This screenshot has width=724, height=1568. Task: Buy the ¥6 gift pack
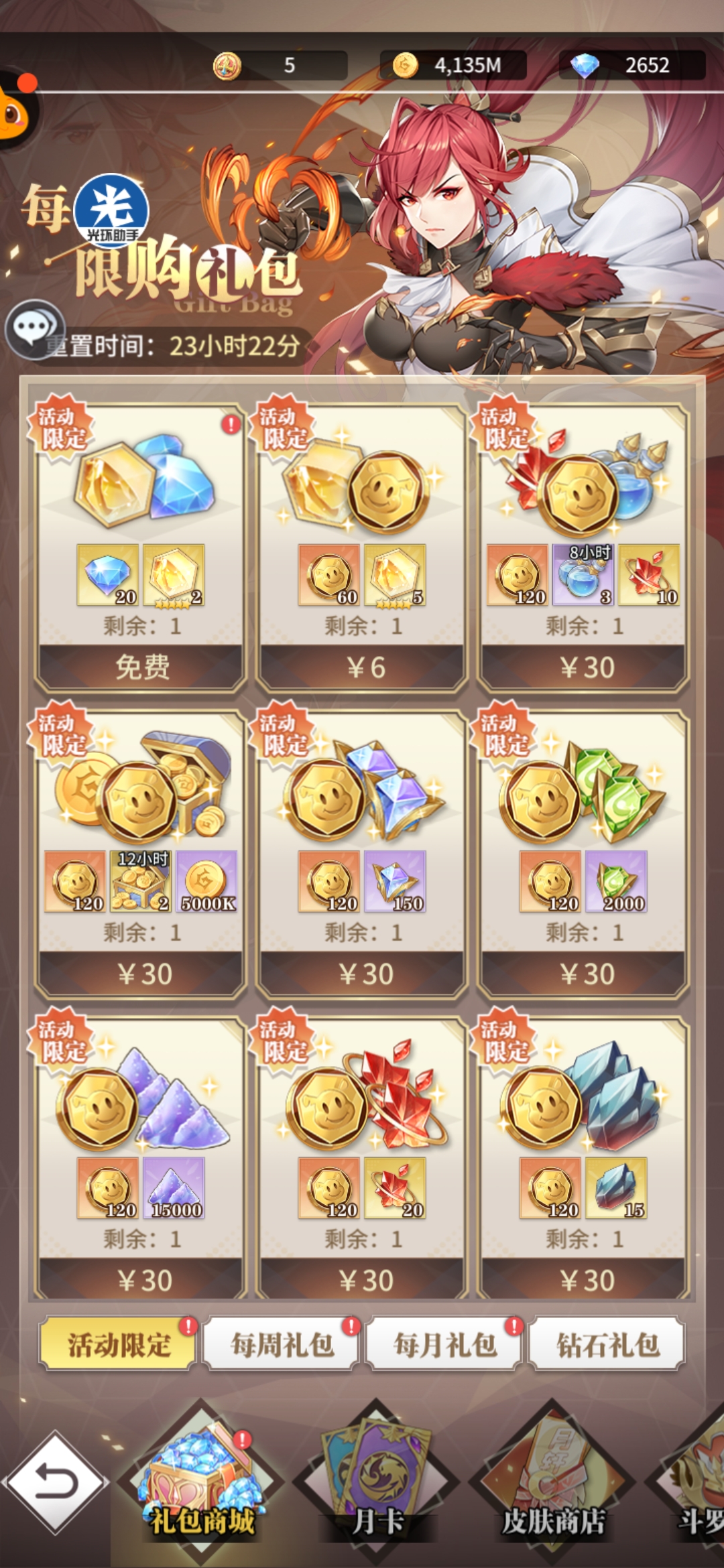pos(362,667)
